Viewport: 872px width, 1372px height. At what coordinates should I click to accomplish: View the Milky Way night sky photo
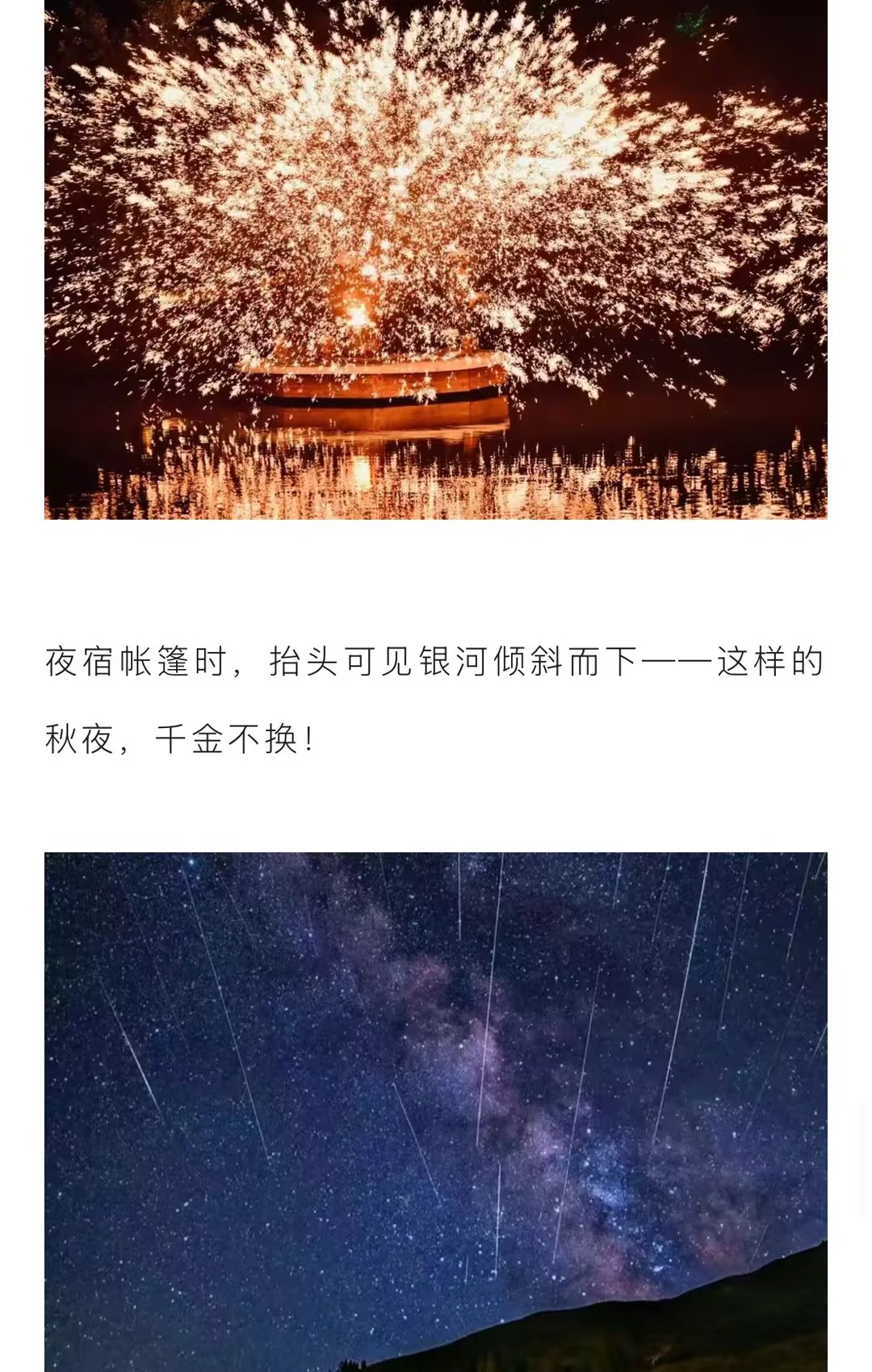(x=436, y=1112)
